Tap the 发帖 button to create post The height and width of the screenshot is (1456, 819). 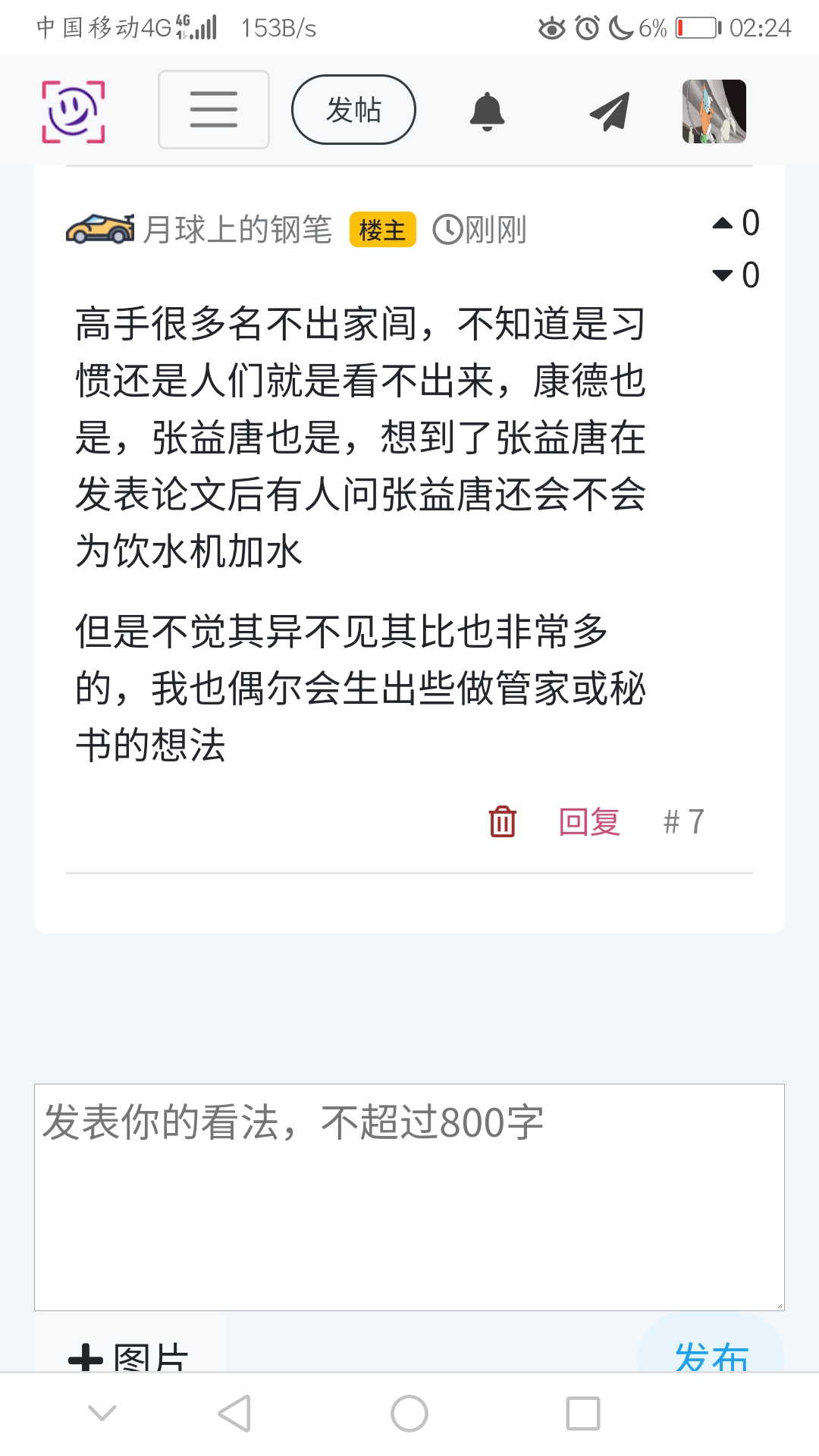coord(353,110)
